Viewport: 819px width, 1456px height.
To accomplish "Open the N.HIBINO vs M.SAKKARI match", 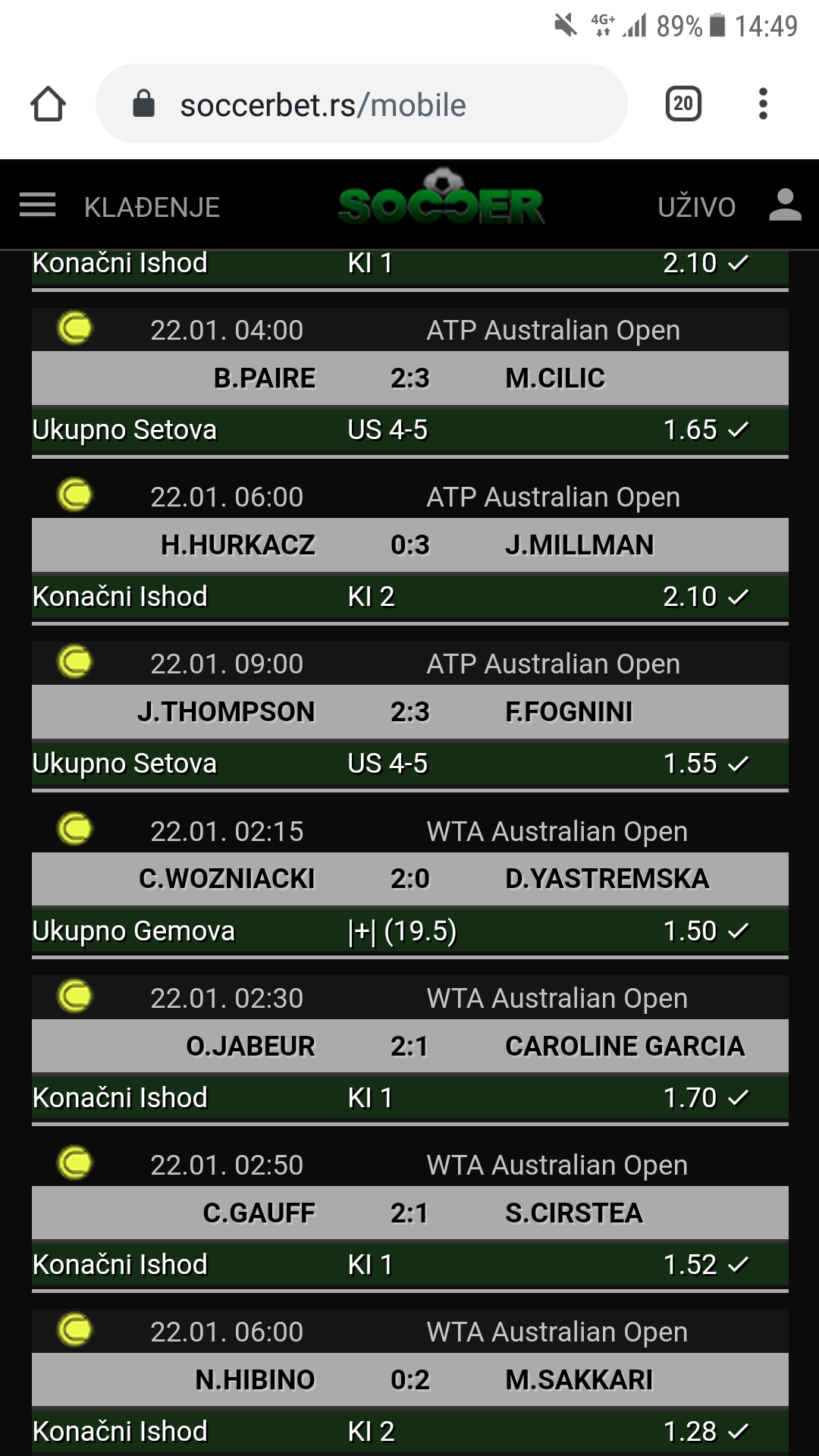I will tap(409, 1379).
